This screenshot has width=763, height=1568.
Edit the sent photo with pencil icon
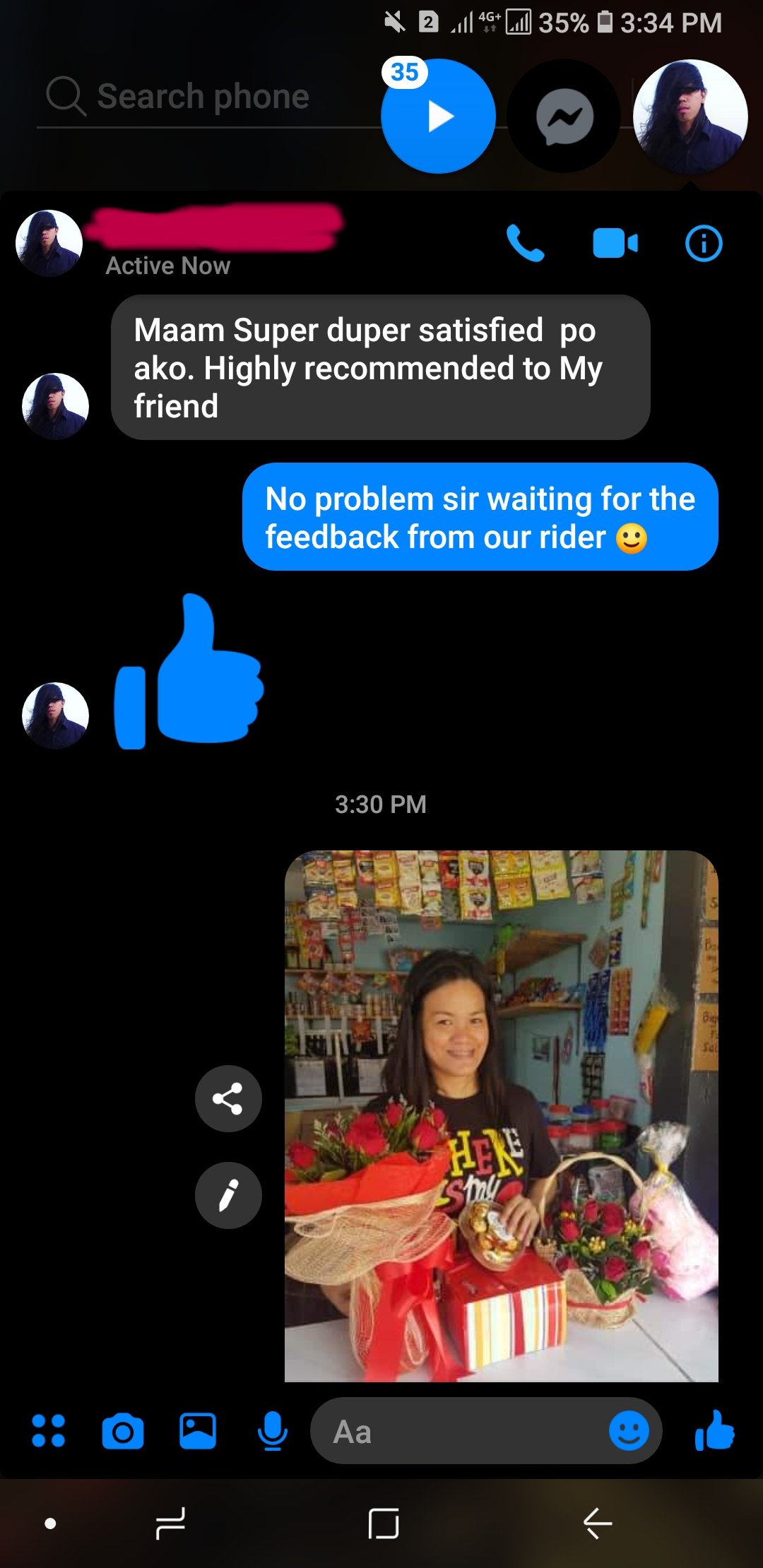click(228, 1195)
